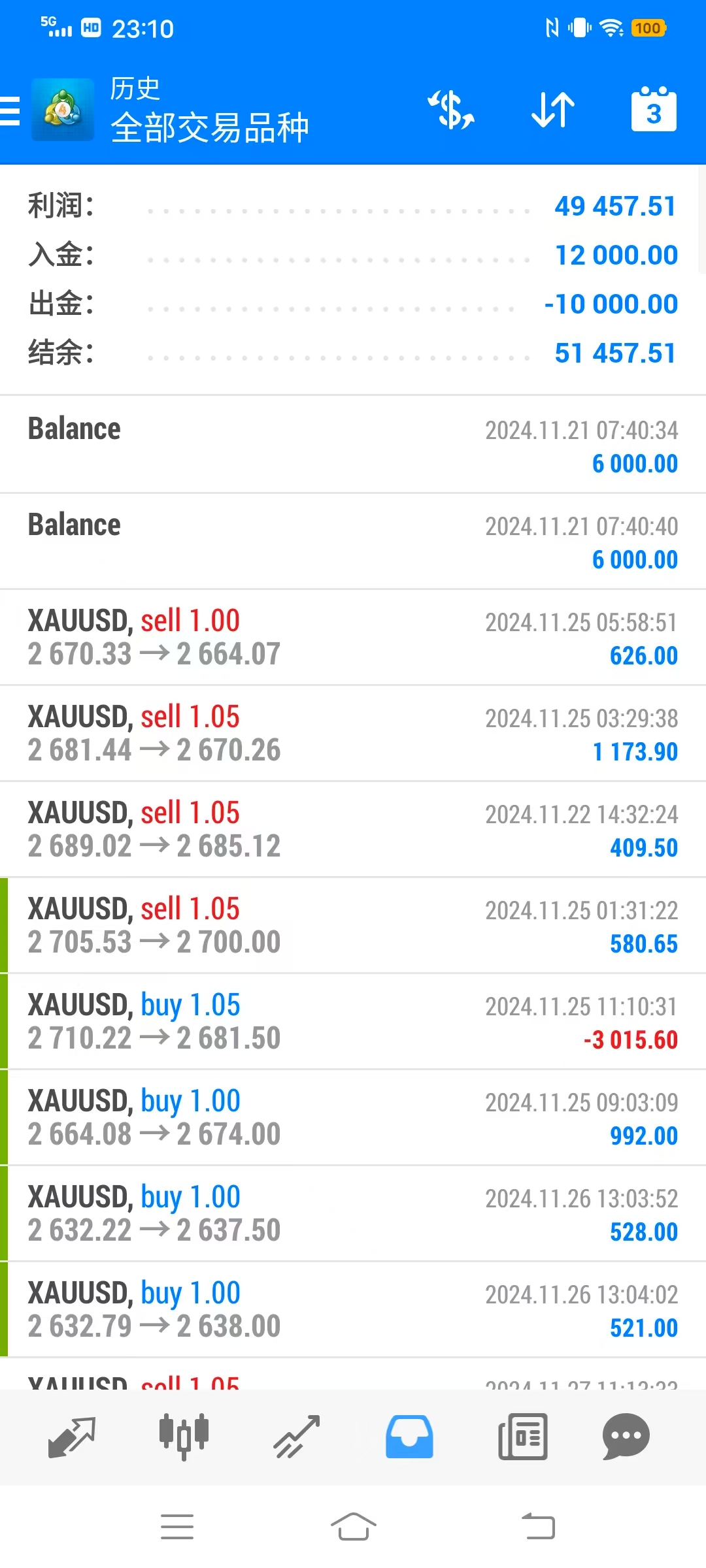
Task: Expand the XAUUSD buy trade with 521.00 profit
Action: pos(353,1309)
